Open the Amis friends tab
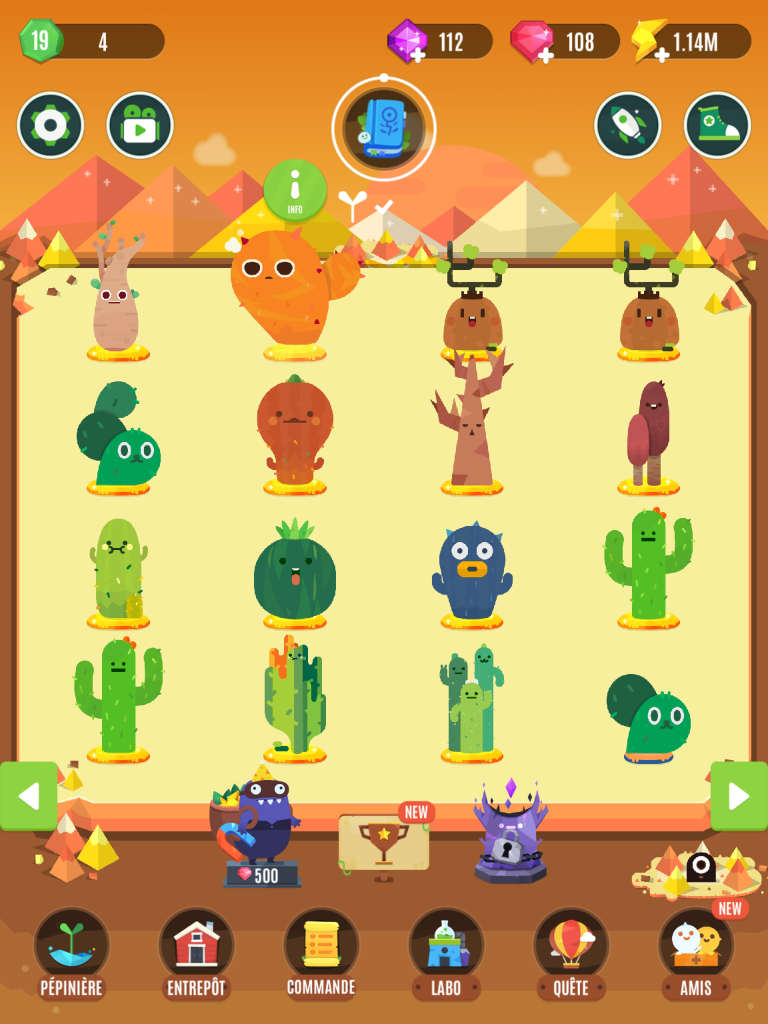 pyautogui.click(x=696, y=950)
